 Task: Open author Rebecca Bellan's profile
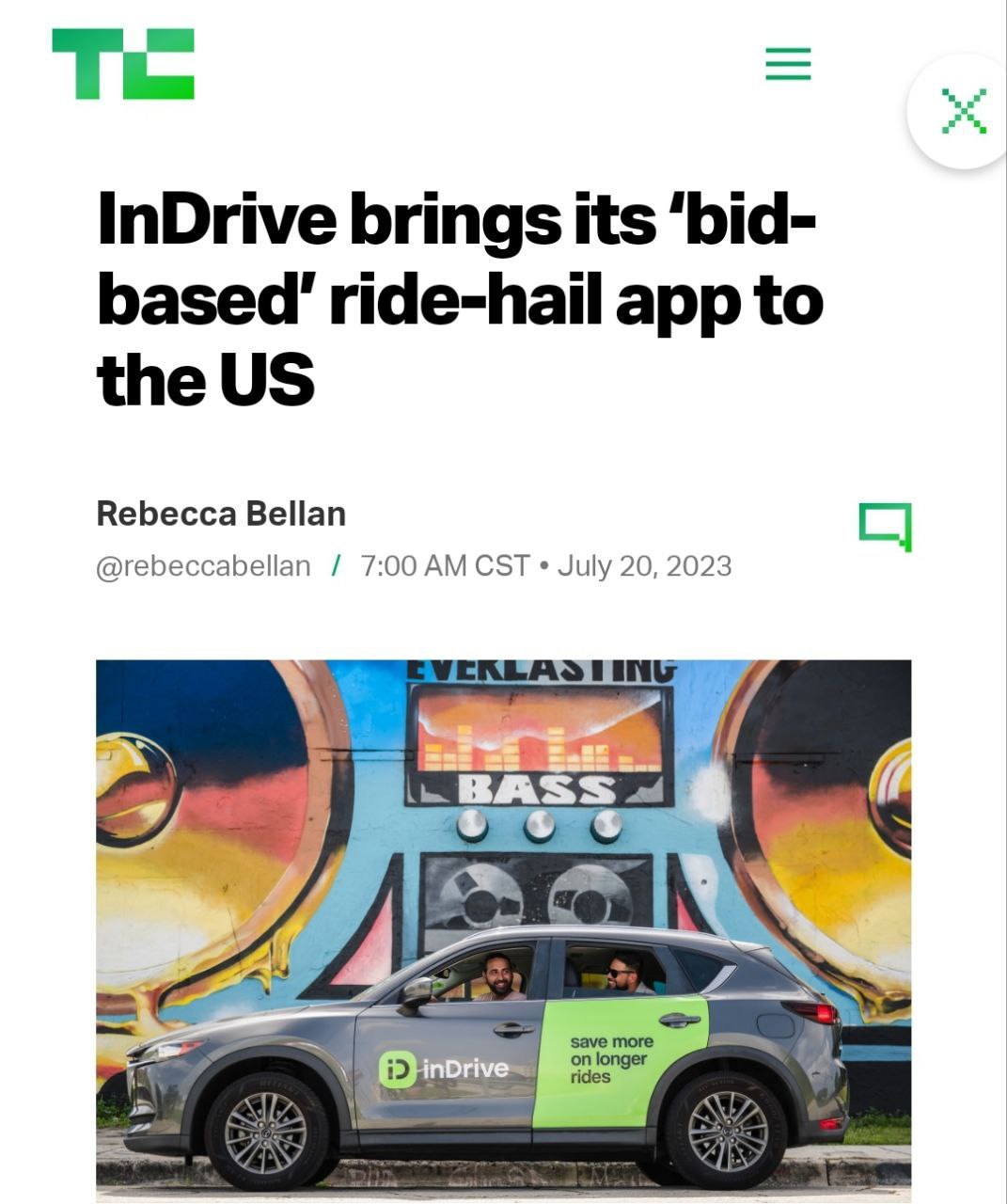coord(221,514)
